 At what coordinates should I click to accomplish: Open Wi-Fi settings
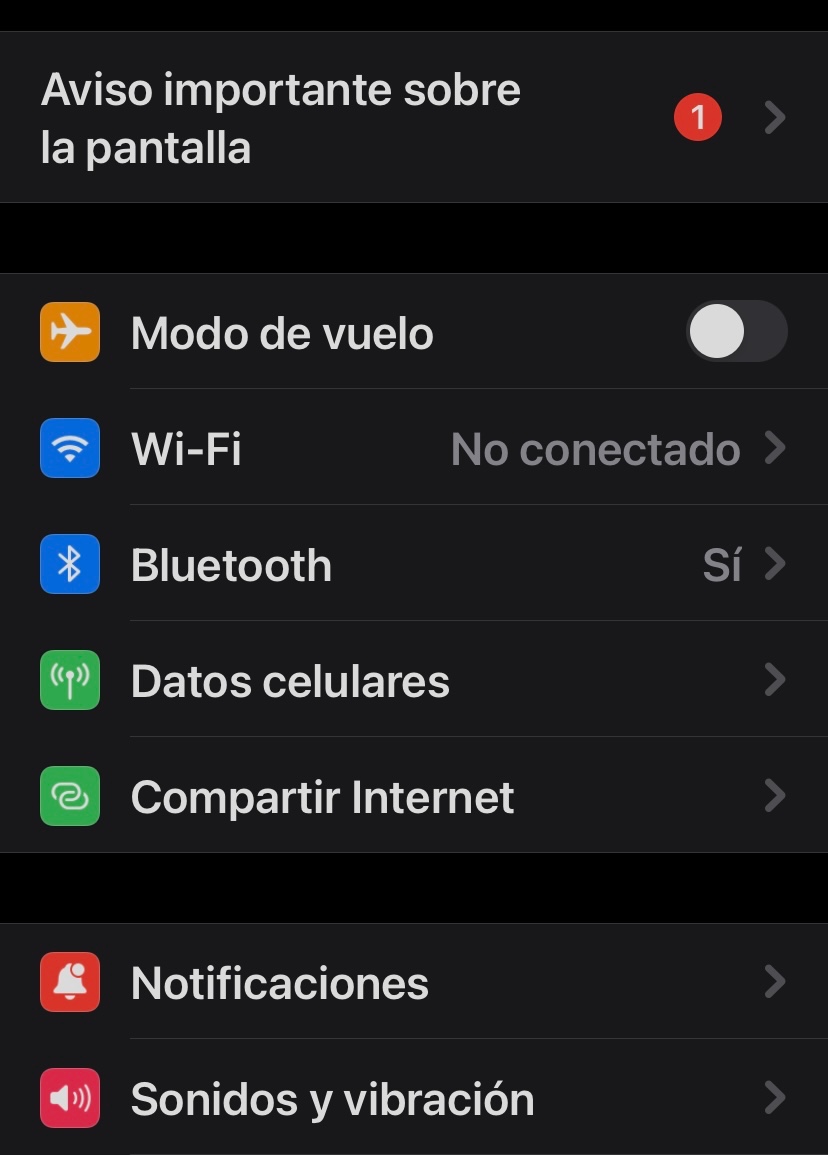[414, 449]
